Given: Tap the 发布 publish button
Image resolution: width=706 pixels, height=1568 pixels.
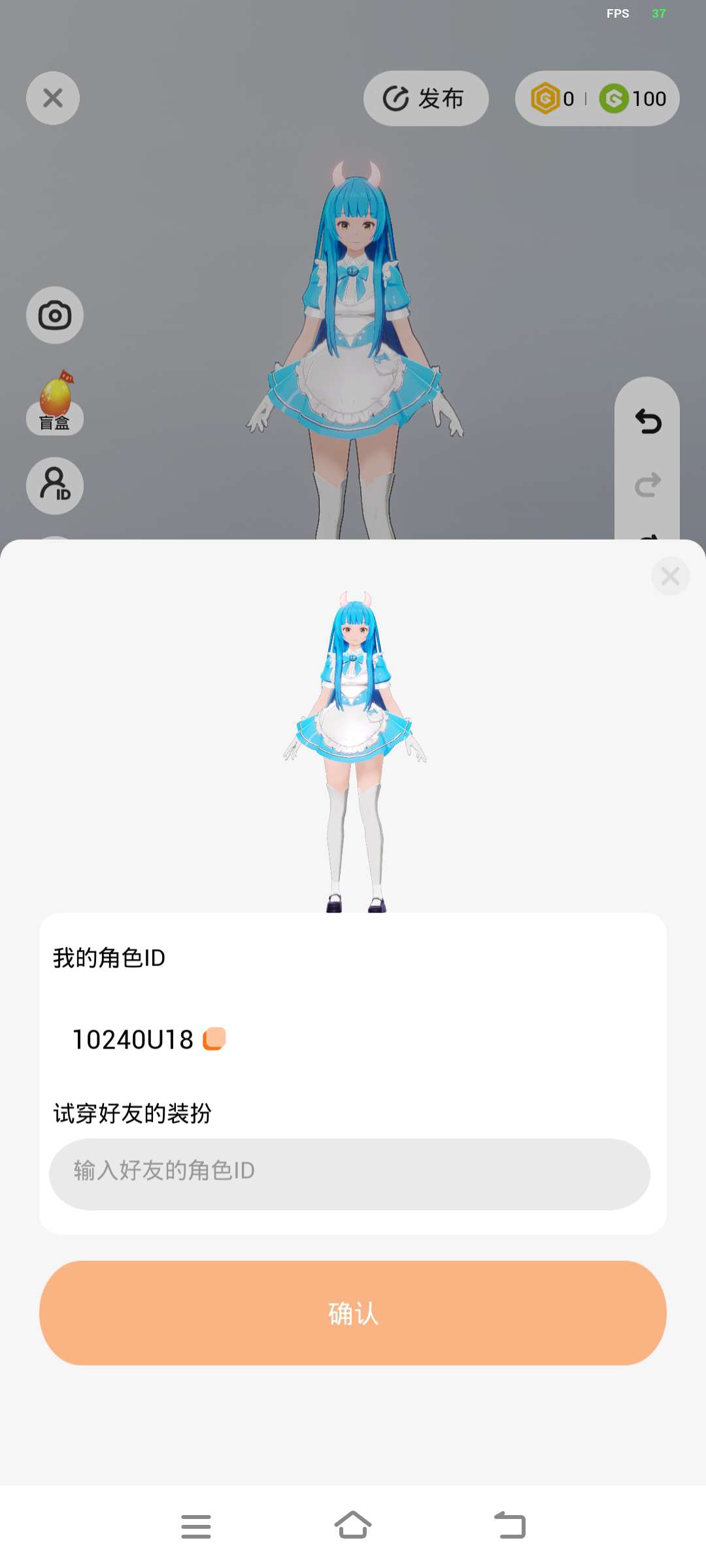Looking at the screenshot, I should 426,99.
